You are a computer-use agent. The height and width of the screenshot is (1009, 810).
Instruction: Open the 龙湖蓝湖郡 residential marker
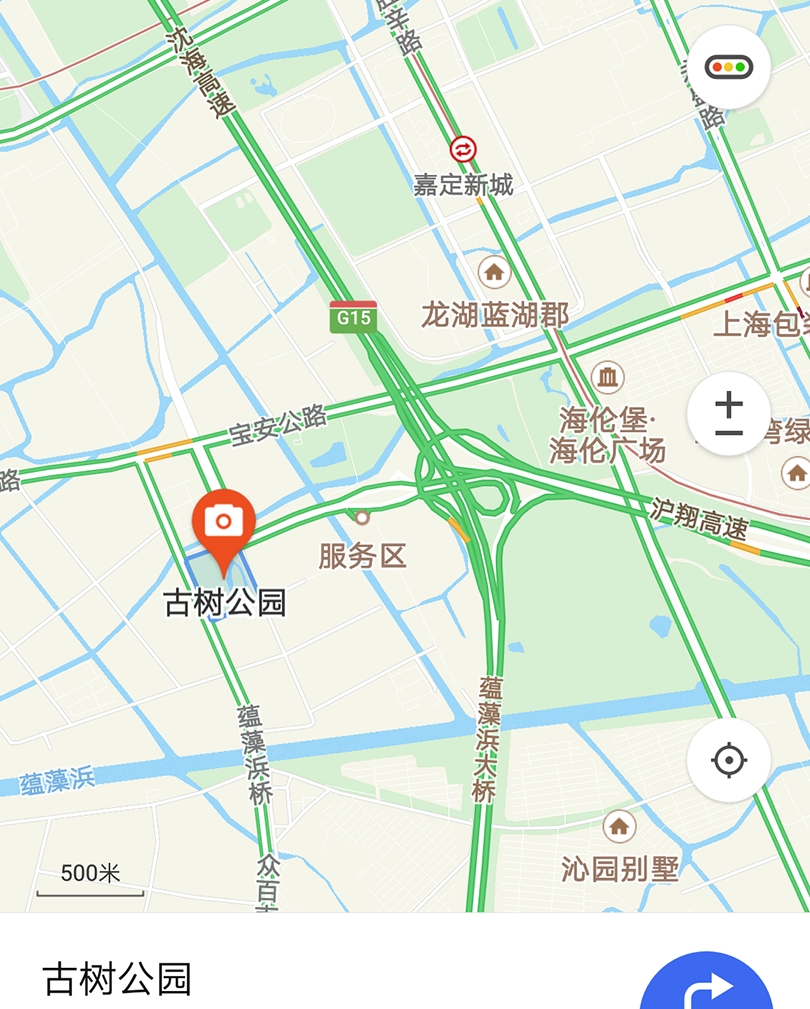tap(493, 270)
